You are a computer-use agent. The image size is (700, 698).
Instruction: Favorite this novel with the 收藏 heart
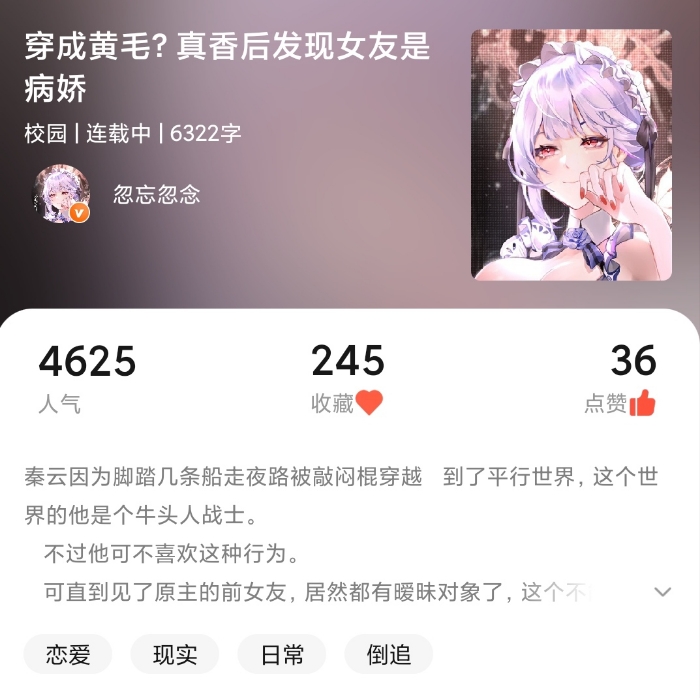click(369, 403)
